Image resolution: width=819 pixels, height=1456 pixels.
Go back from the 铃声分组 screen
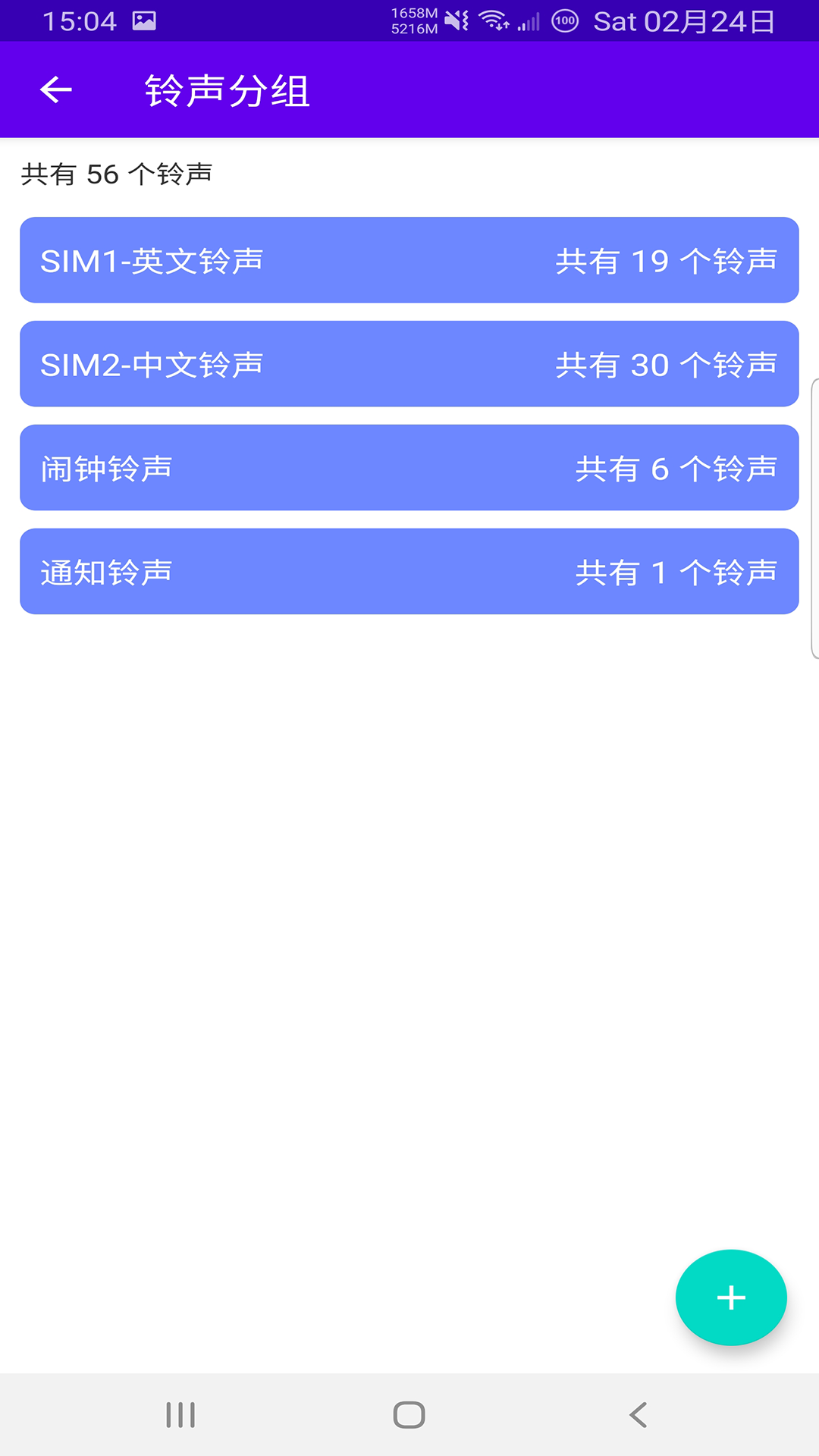click(56, 89)
